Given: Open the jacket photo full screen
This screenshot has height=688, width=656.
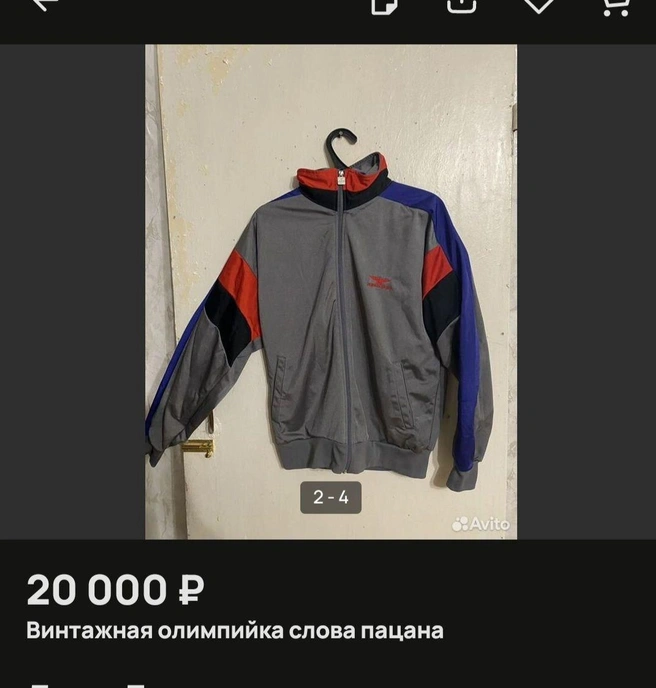Looking at the screenshot, I should tap(330, 290).
